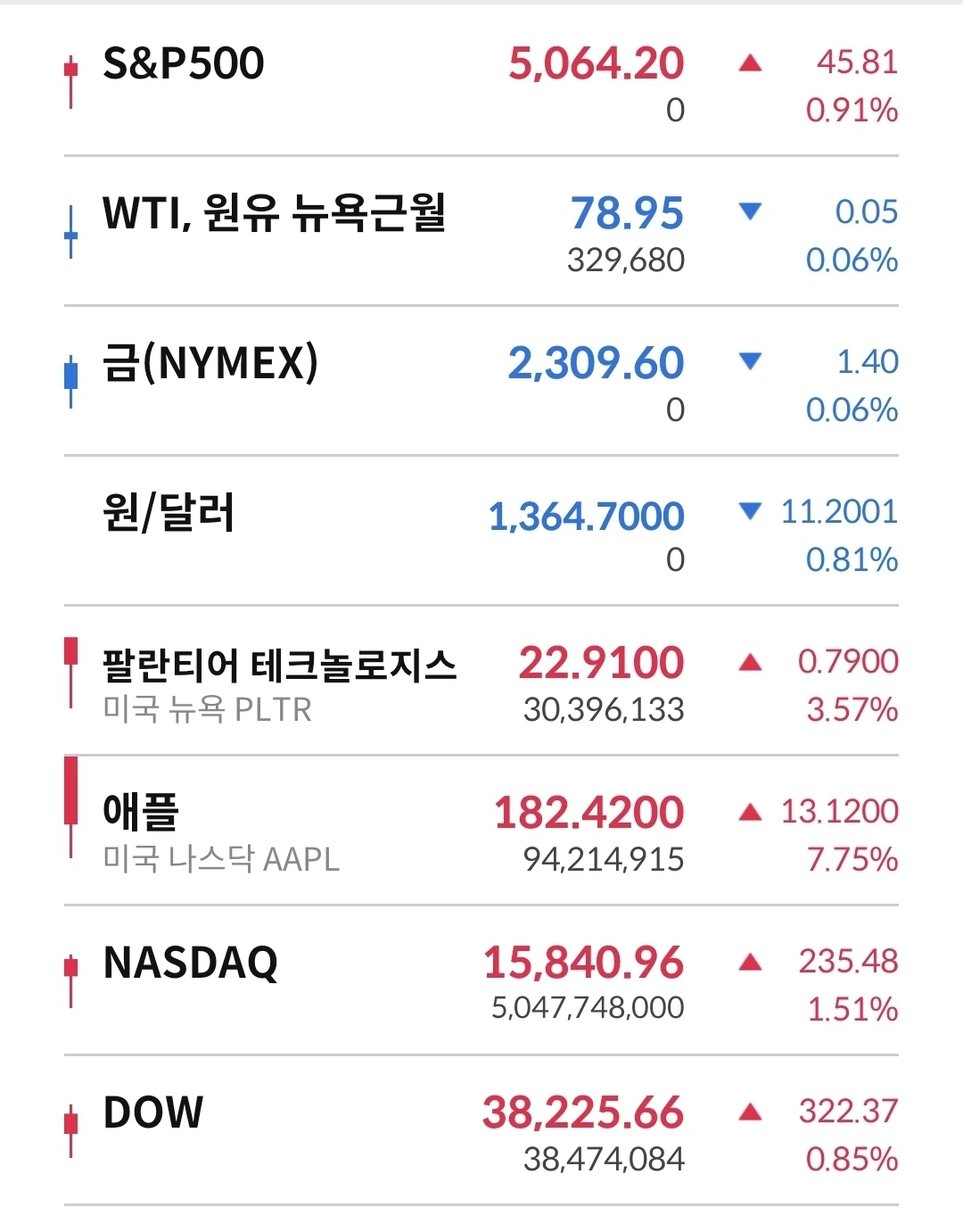Open the DOW index row
Image resolution: width=963 pixels, height=1232 pixels.
(153, 1113)
